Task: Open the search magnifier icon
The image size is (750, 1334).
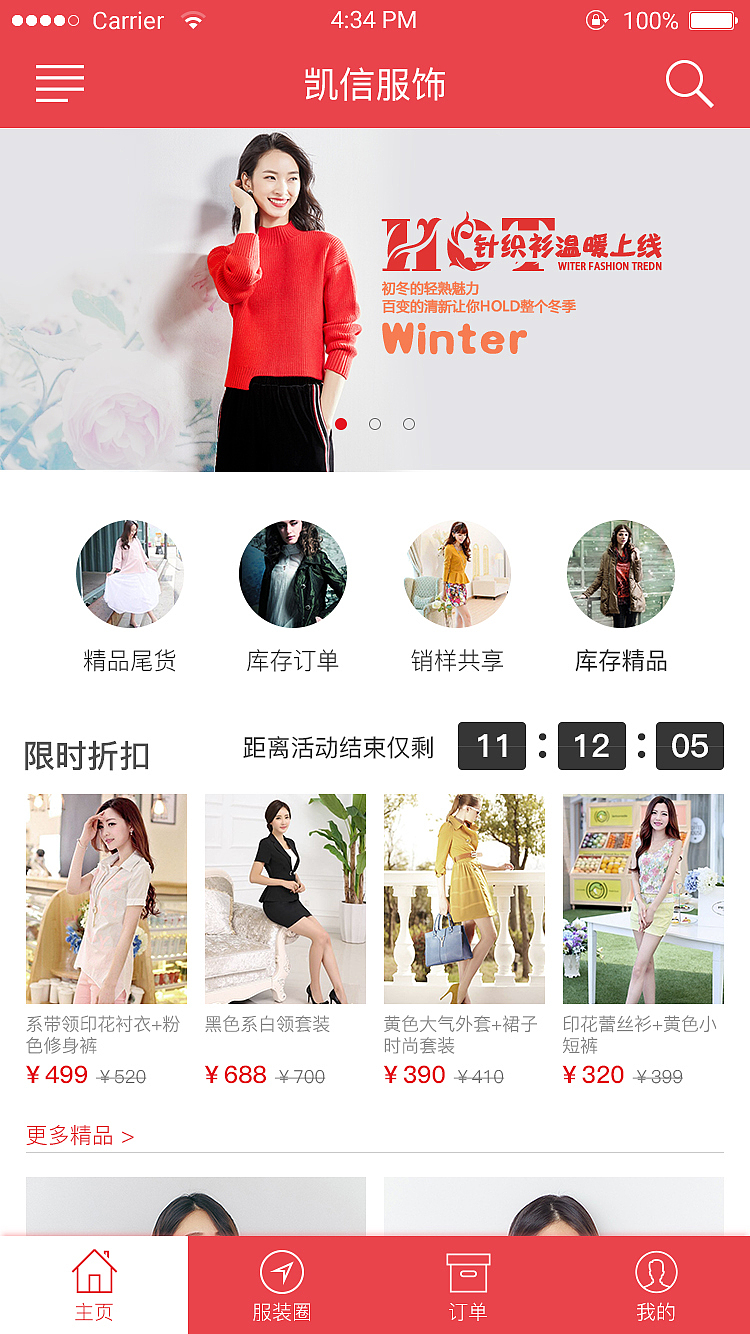Action: click(x=689, y=84)
